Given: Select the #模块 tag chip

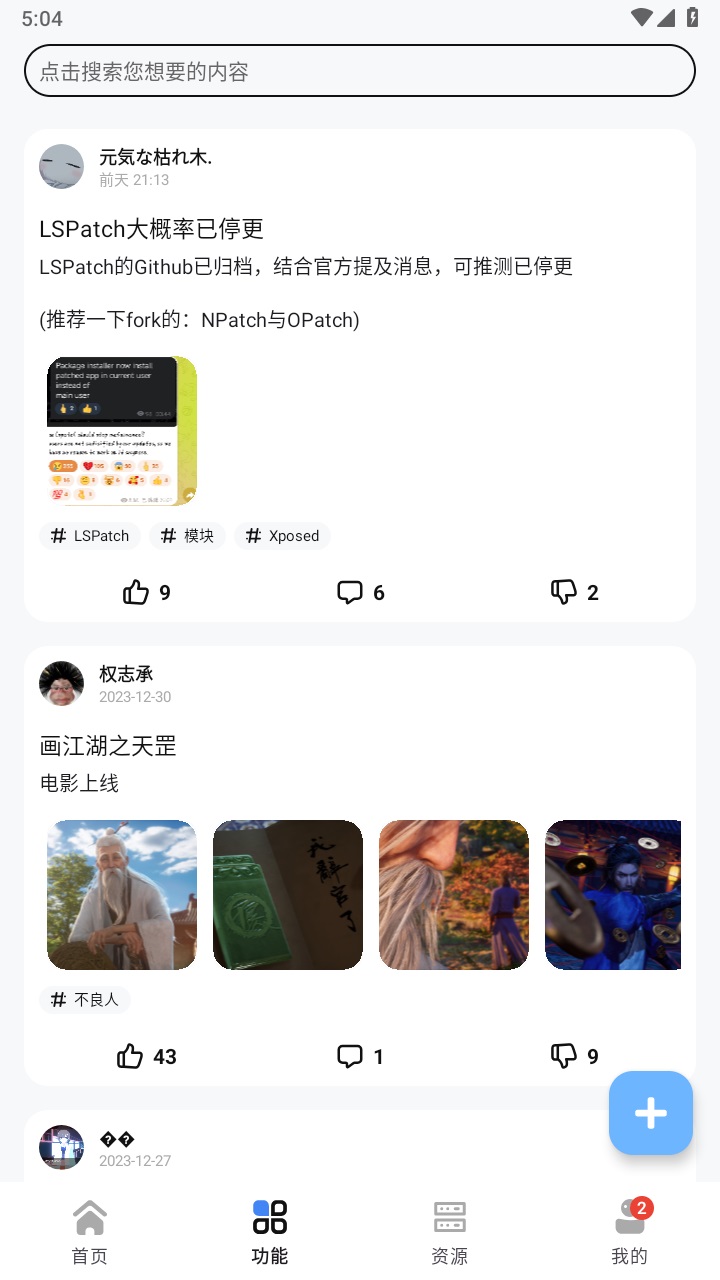Looking at the screenshot, I should pyautogui.click(x=188, y=536).
